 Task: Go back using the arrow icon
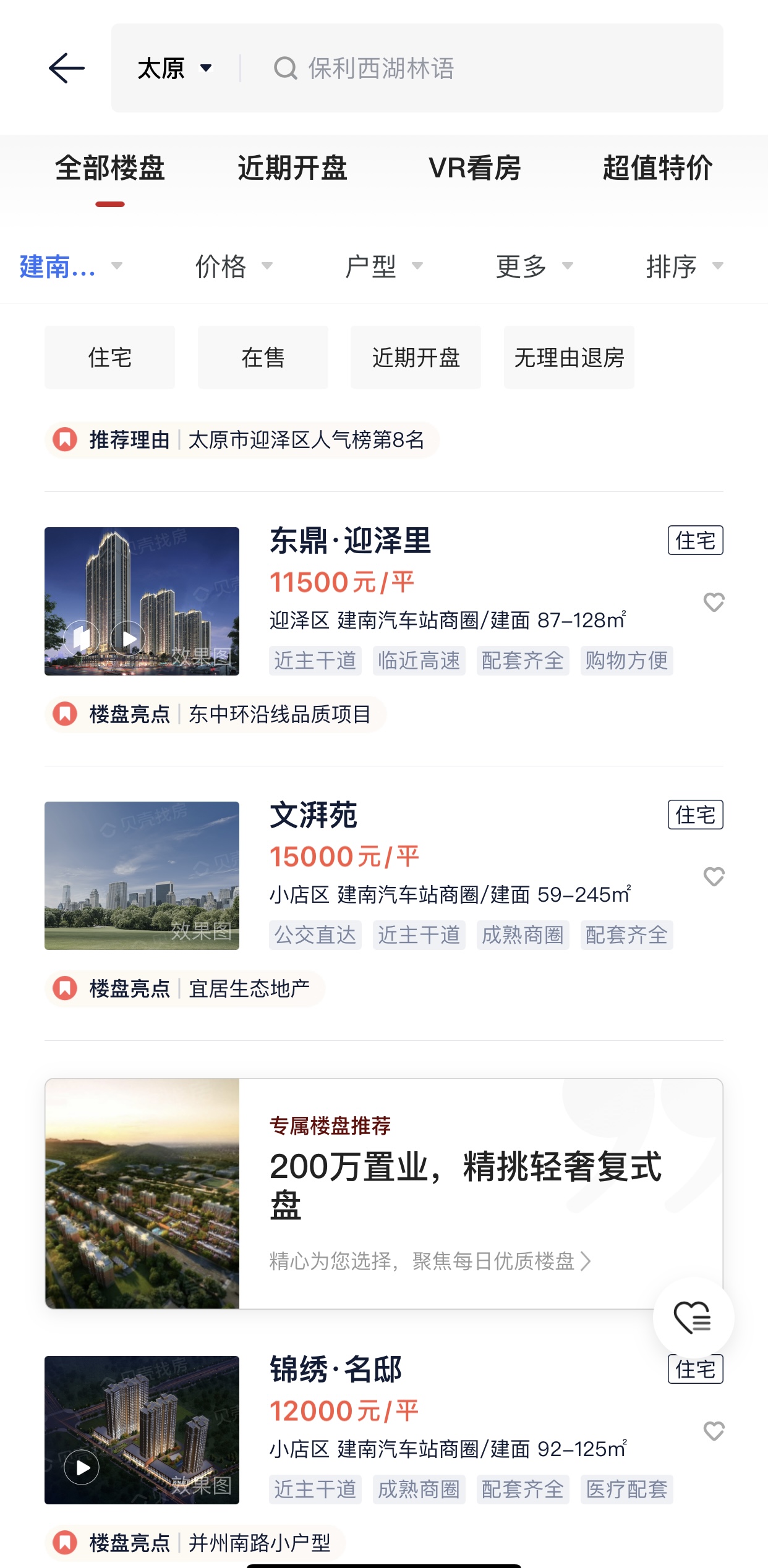[x=67, y=68]
